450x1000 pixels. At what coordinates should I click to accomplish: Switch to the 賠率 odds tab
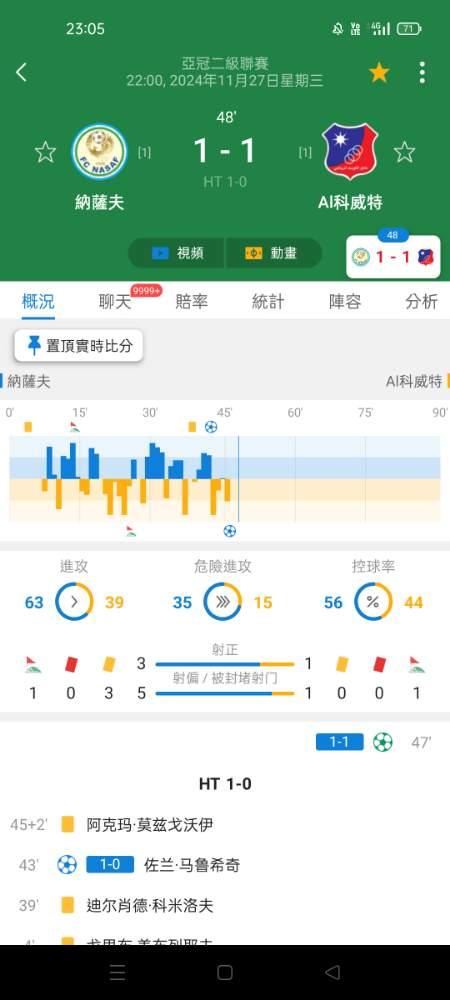coord(191,302)
